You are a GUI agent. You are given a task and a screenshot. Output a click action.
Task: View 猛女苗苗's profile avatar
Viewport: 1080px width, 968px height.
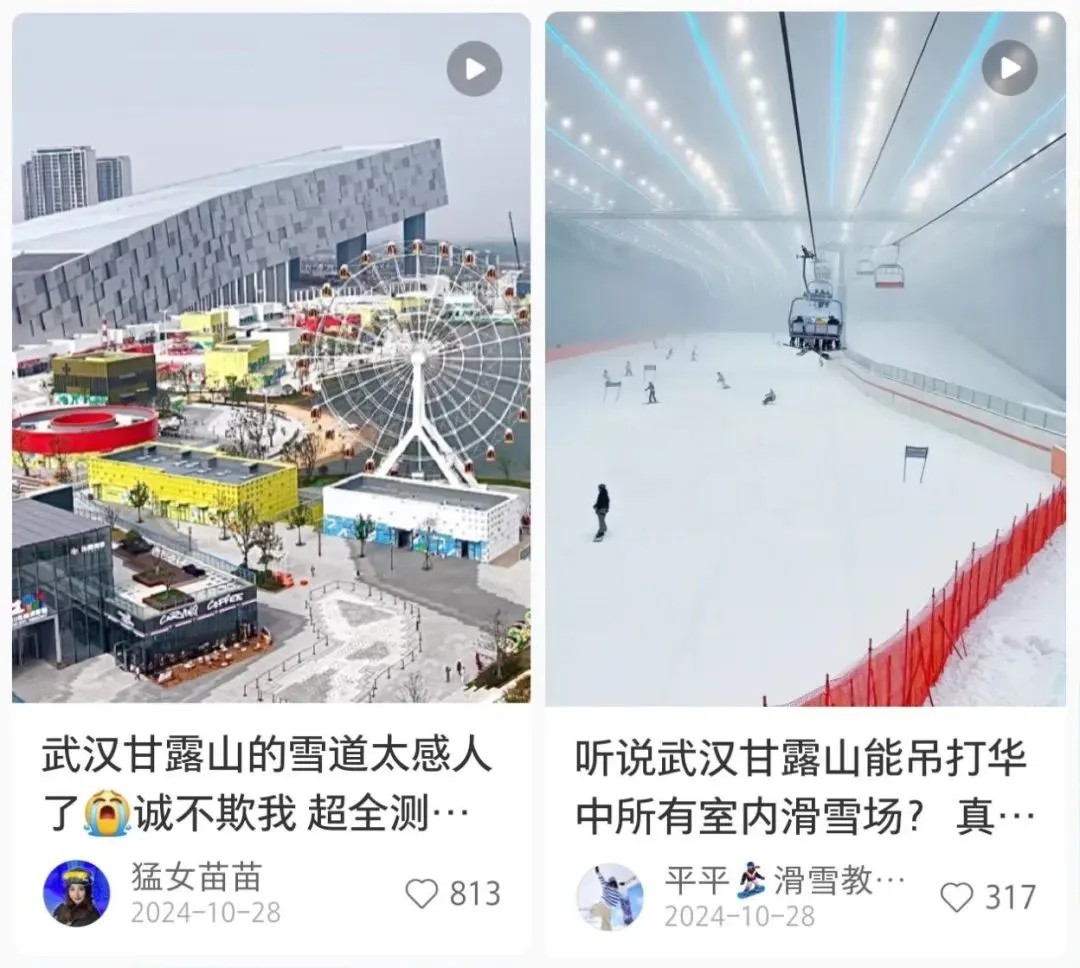pos(77,893)
